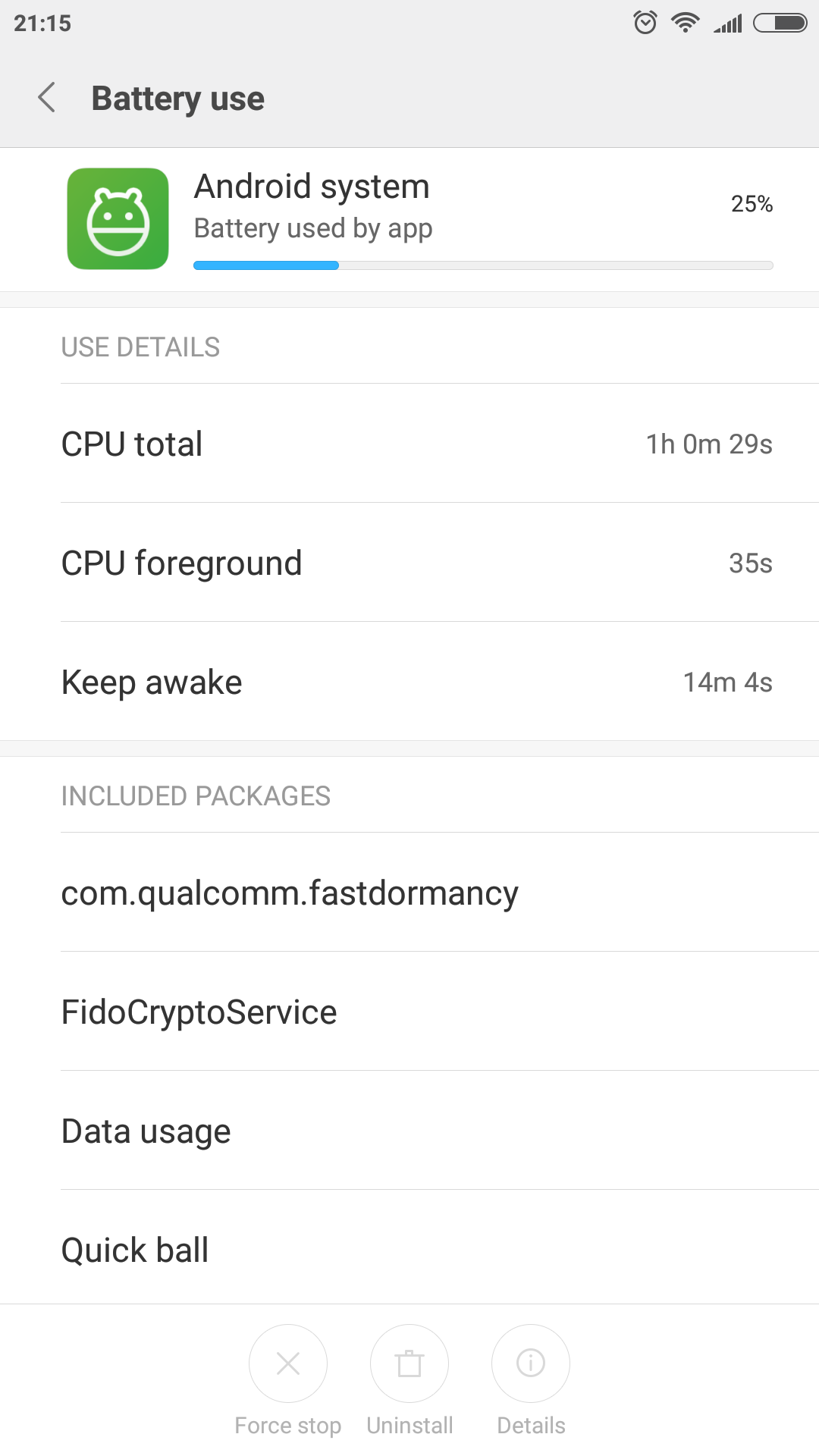The image size is (819, 1456).
Task: Select FidoCryptoService package
Action: (409, 1012)
